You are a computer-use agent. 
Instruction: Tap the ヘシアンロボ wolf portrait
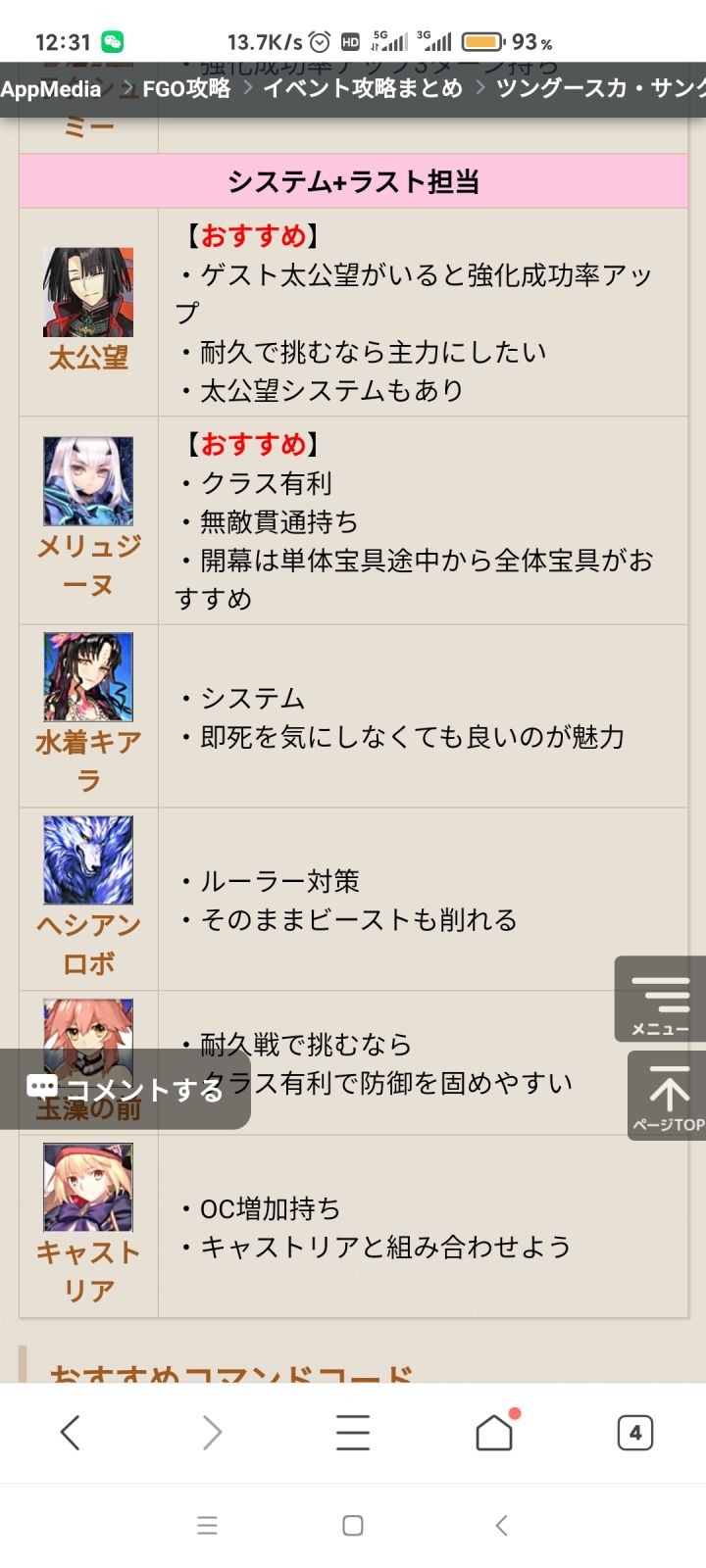coord(87,859)
